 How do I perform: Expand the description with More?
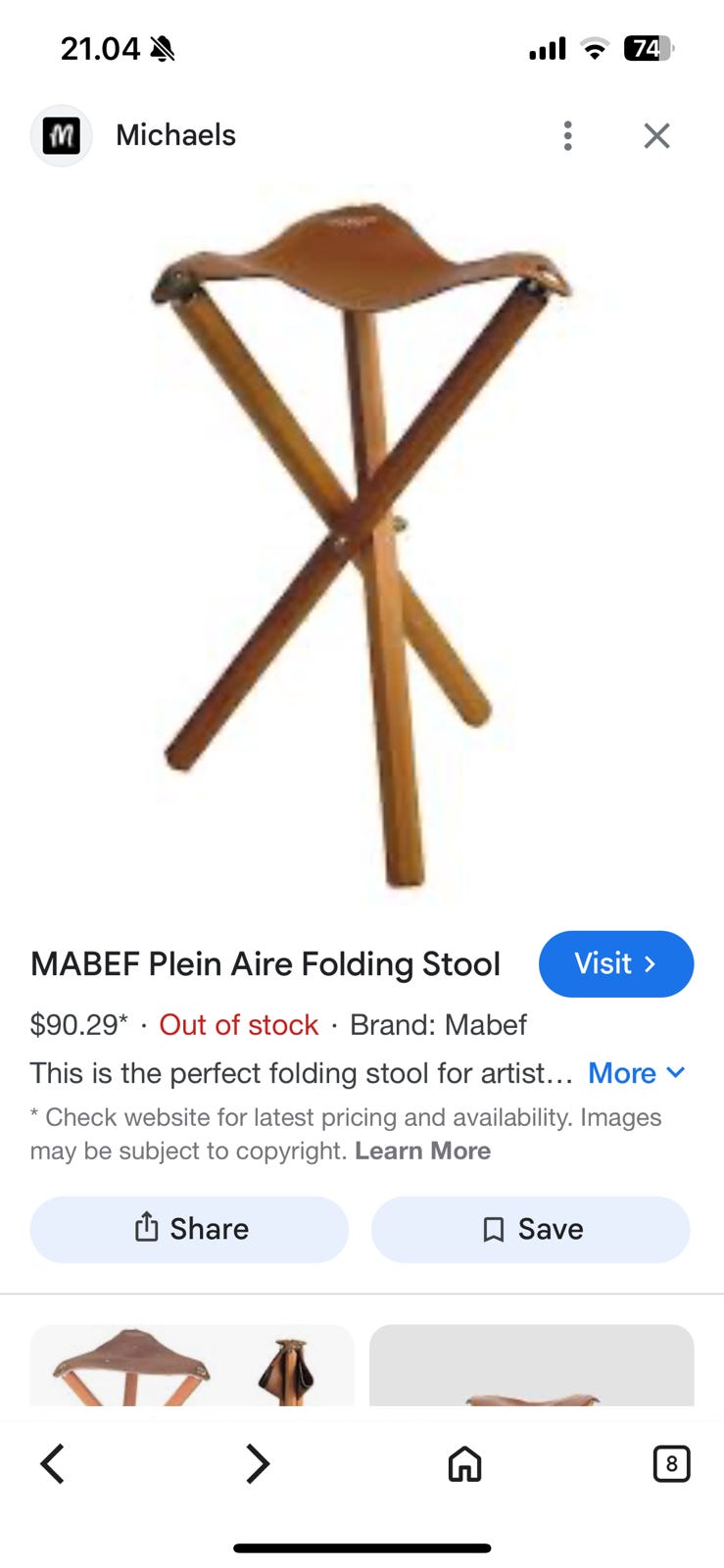tap(636, 1073)
